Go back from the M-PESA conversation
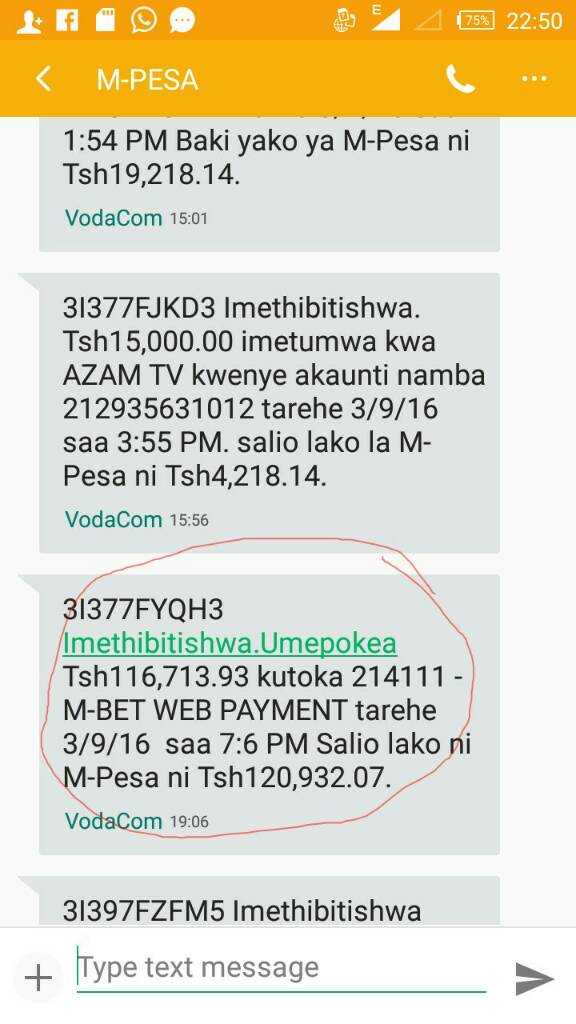Image resolution: width=576 pixels, height=1024 pixels. (x=43, y=79)
